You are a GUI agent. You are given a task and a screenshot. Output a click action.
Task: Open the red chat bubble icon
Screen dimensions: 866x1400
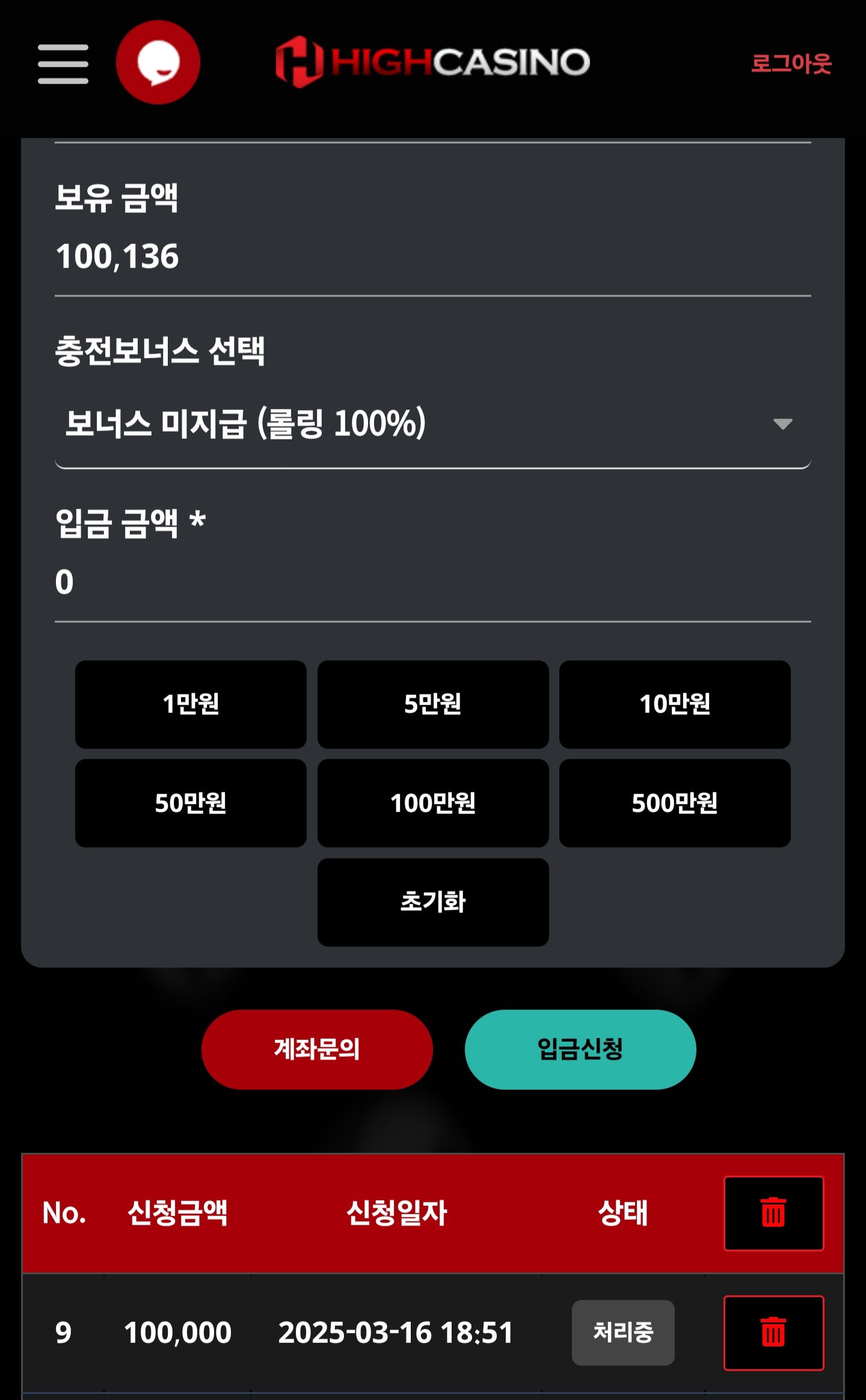[158, 63]
